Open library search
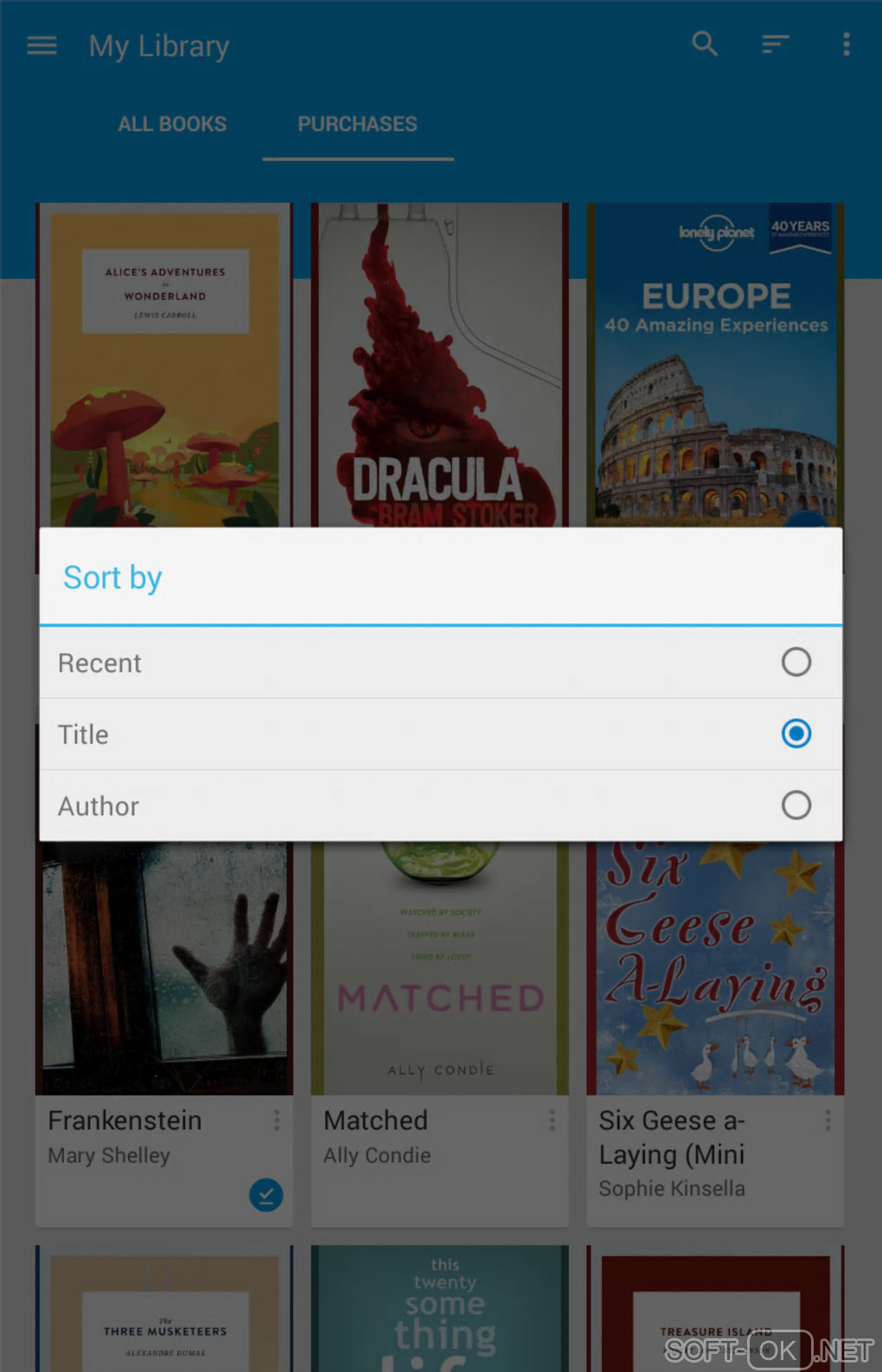Screen dimensions: 882x1372 coord(705,44)
